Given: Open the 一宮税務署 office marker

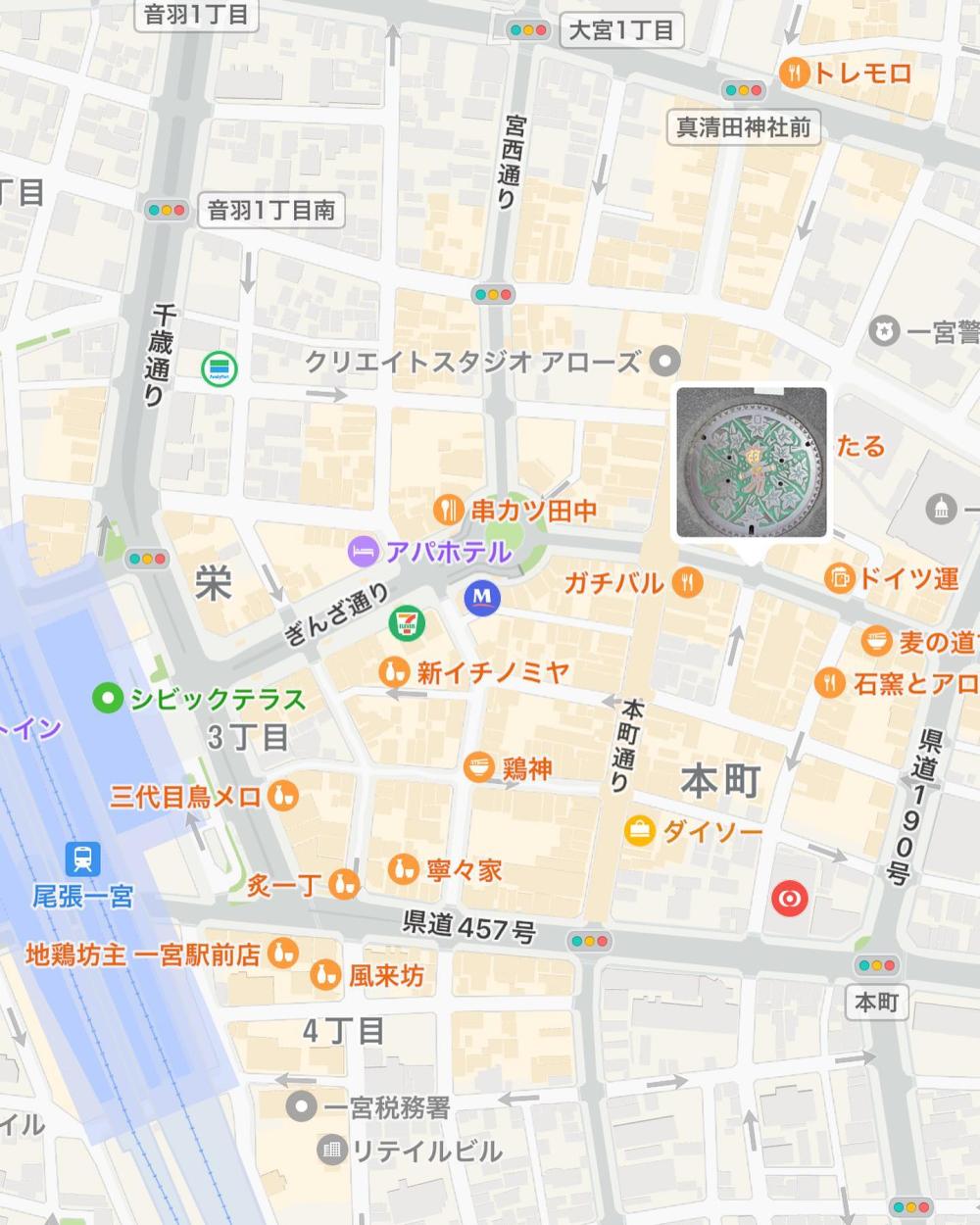Looking at the screenshot, I should [301, 1107].
